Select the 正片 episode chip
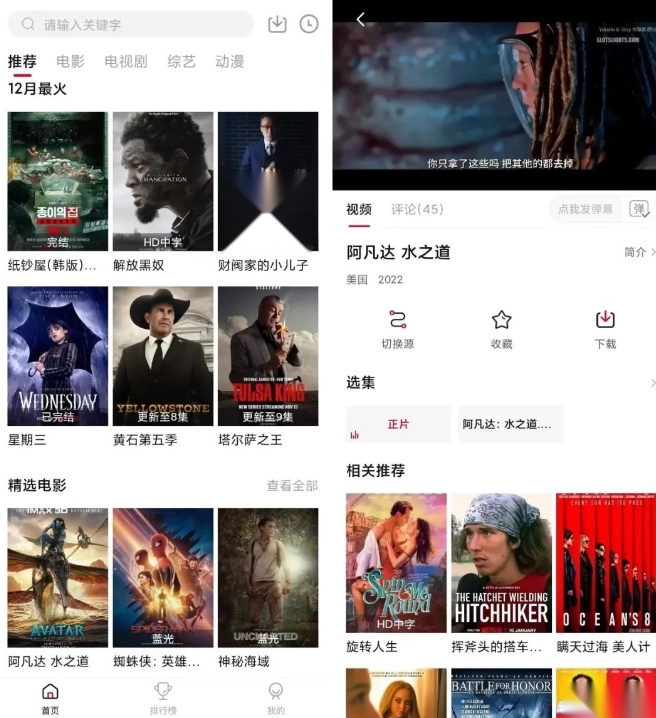Image resolution: width=656 pixels, height=718 pixels. [398, 424]
